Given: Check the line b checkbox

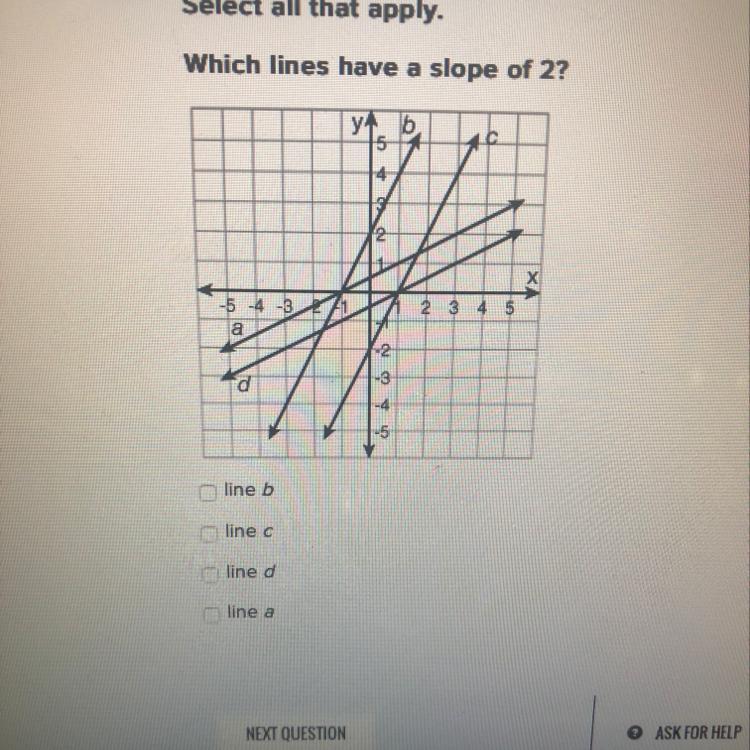Looking at the screenshot, I should [x=208, y=491].
